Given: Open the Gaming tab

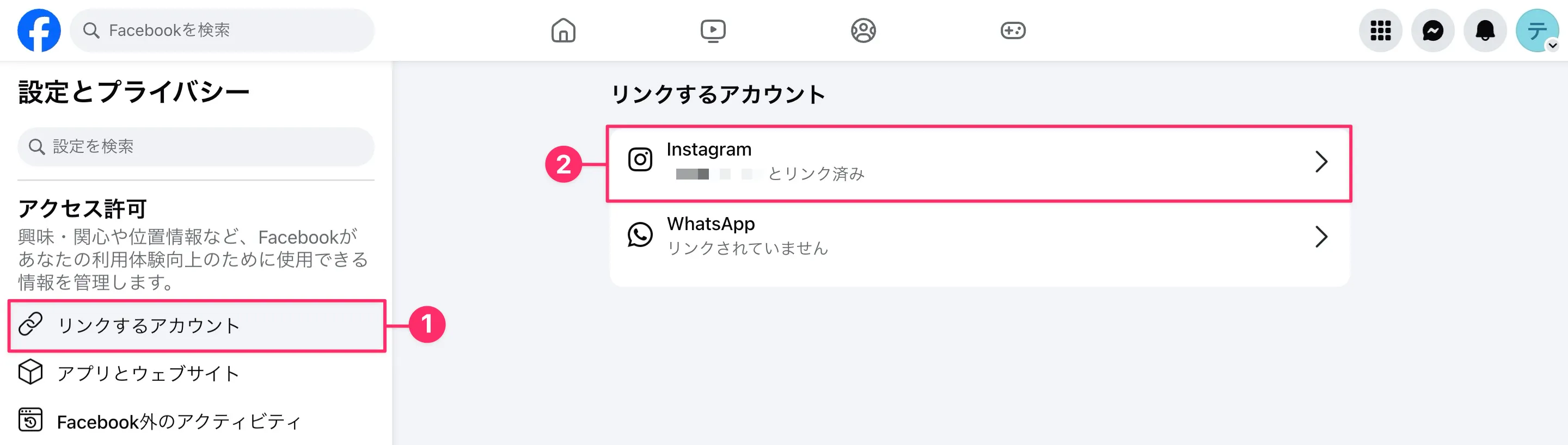Looking at the screenshot, I should [x=1013, y=30].
